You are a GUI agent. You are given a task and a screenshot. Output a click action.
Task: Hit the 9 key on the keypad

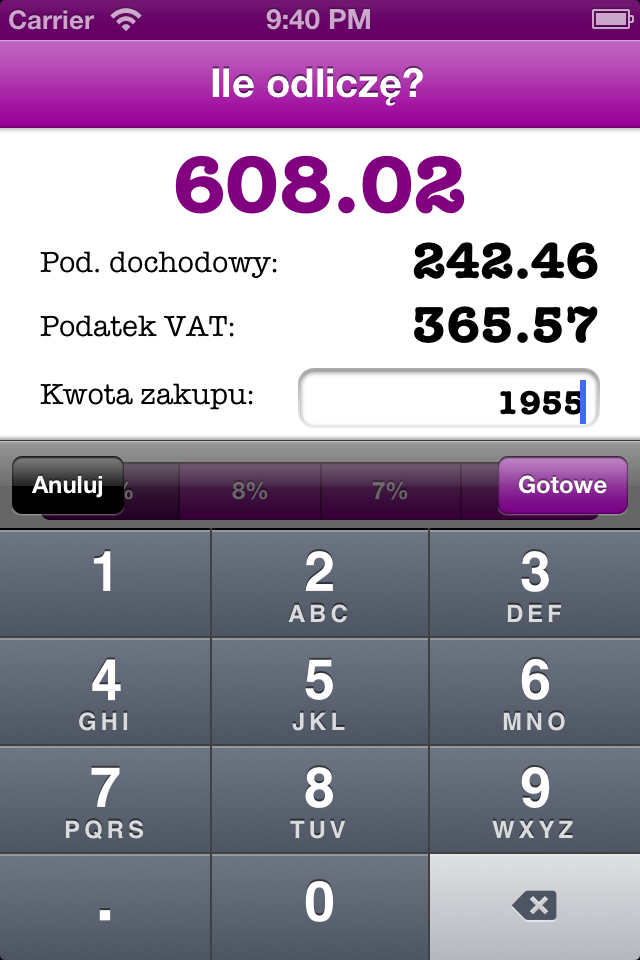tap(535, 800)
